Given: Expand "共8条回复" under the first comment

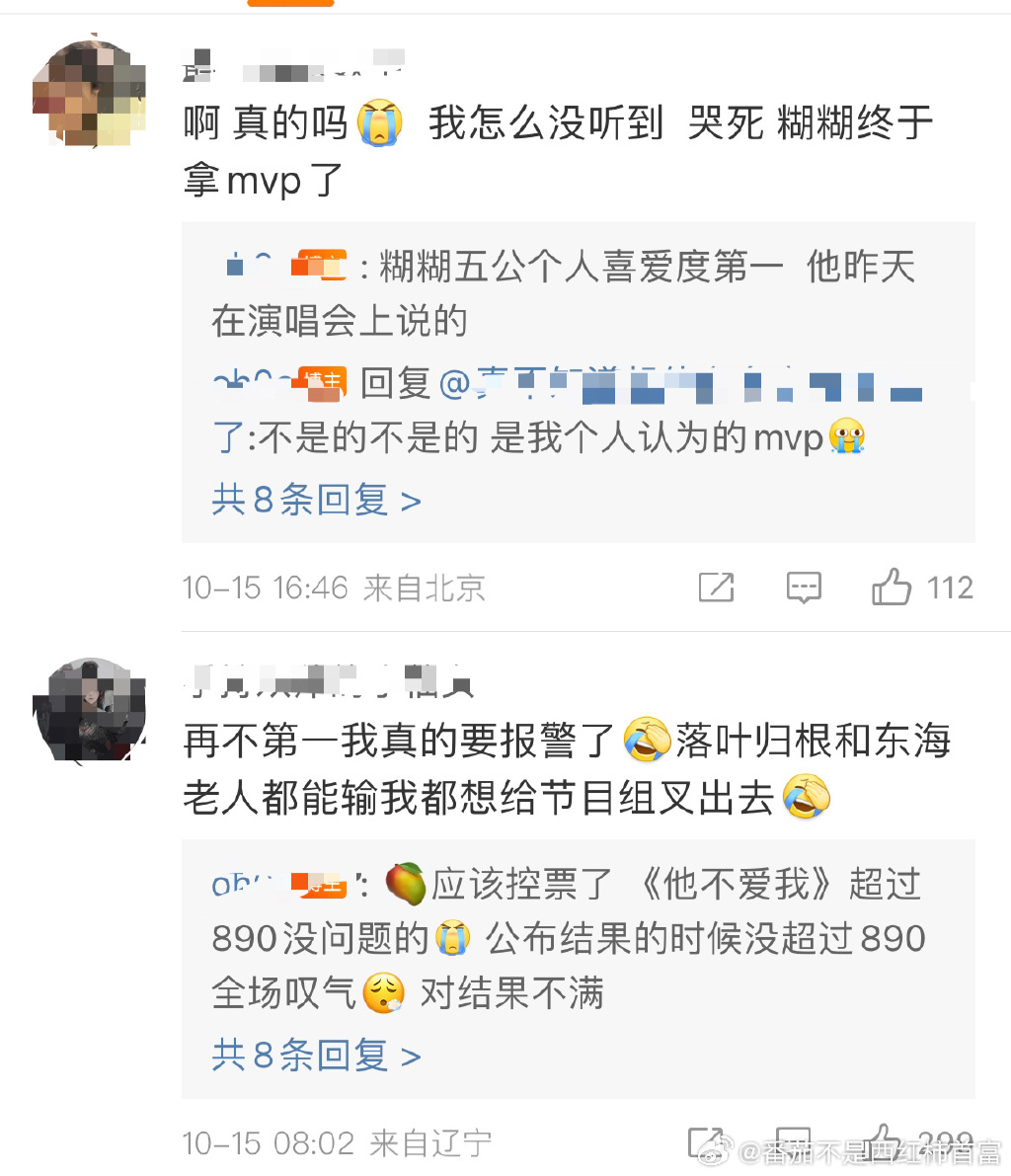Looking at the screenshot, I should click(315, 501).
